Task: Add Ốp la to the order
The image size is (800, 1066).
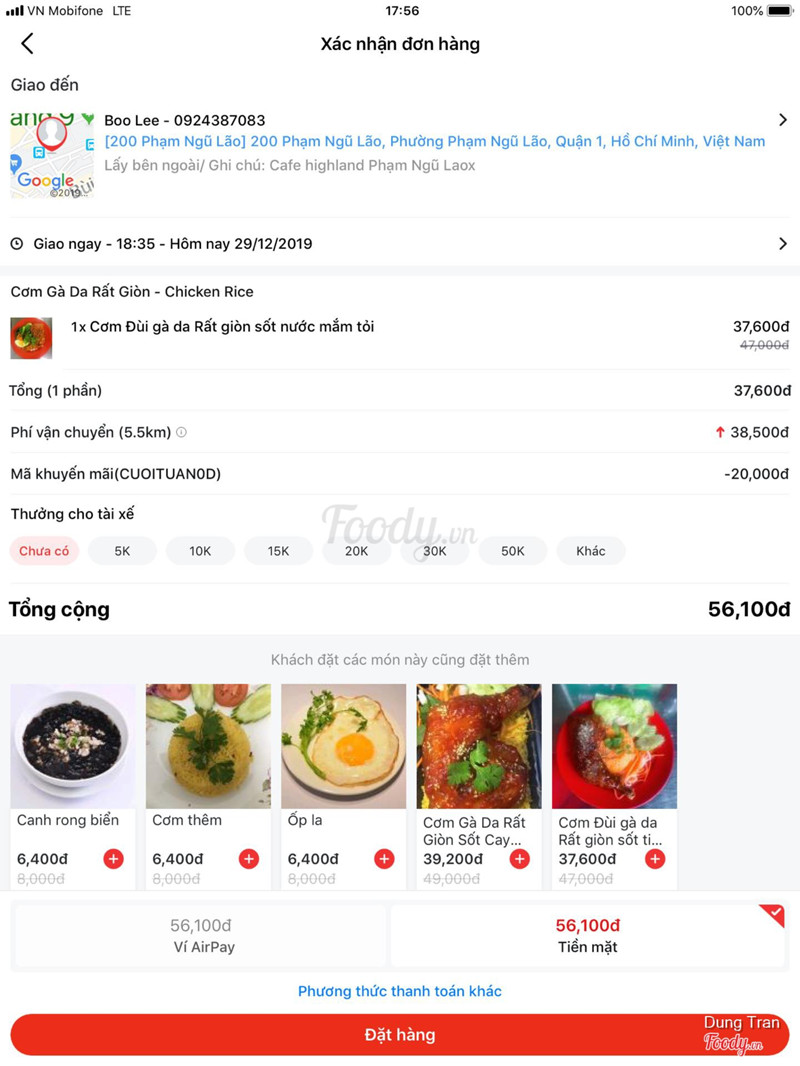Action: (x=384, y=859)
